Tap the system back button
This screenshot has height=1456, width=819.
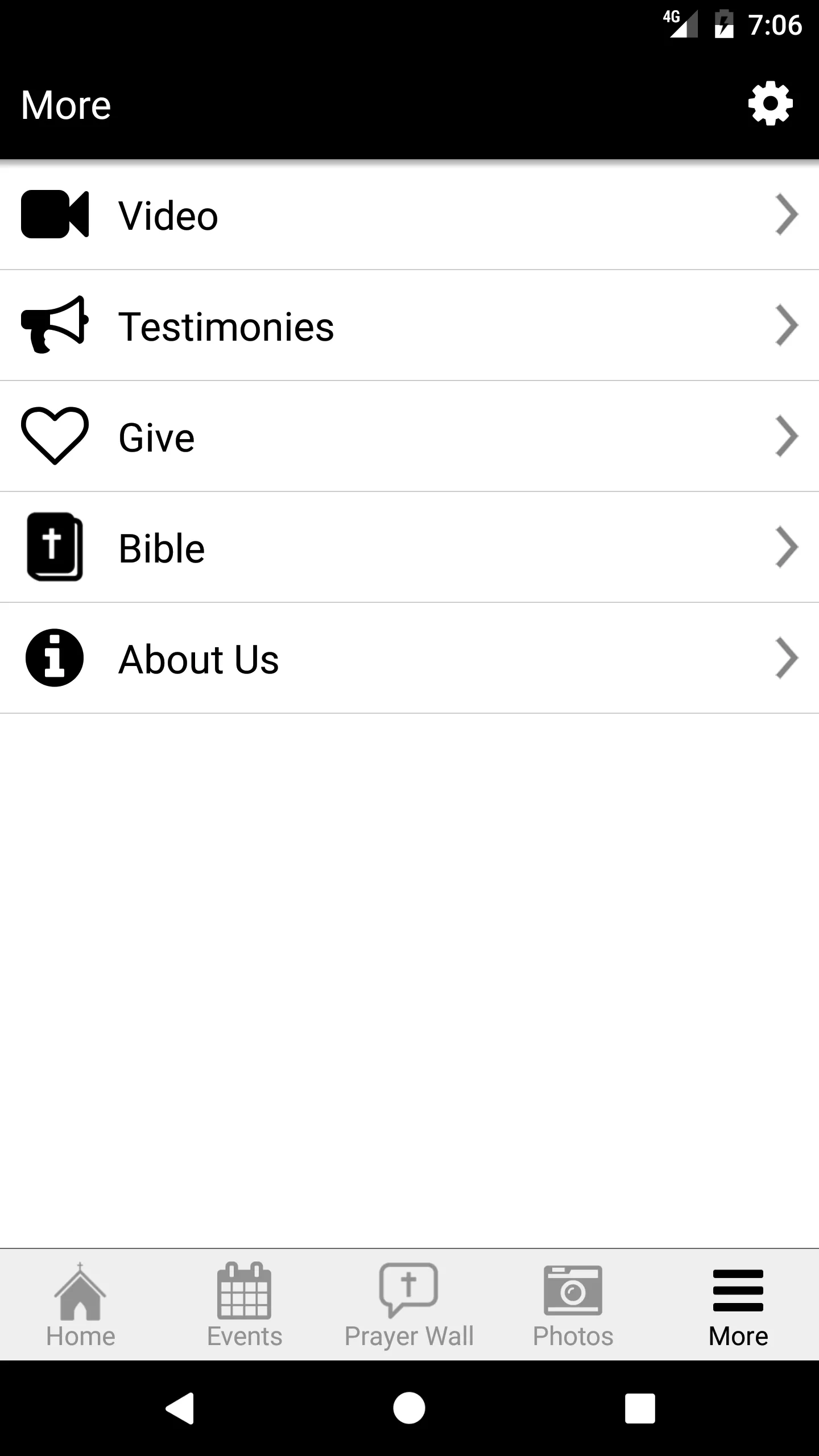point(180,1408)
